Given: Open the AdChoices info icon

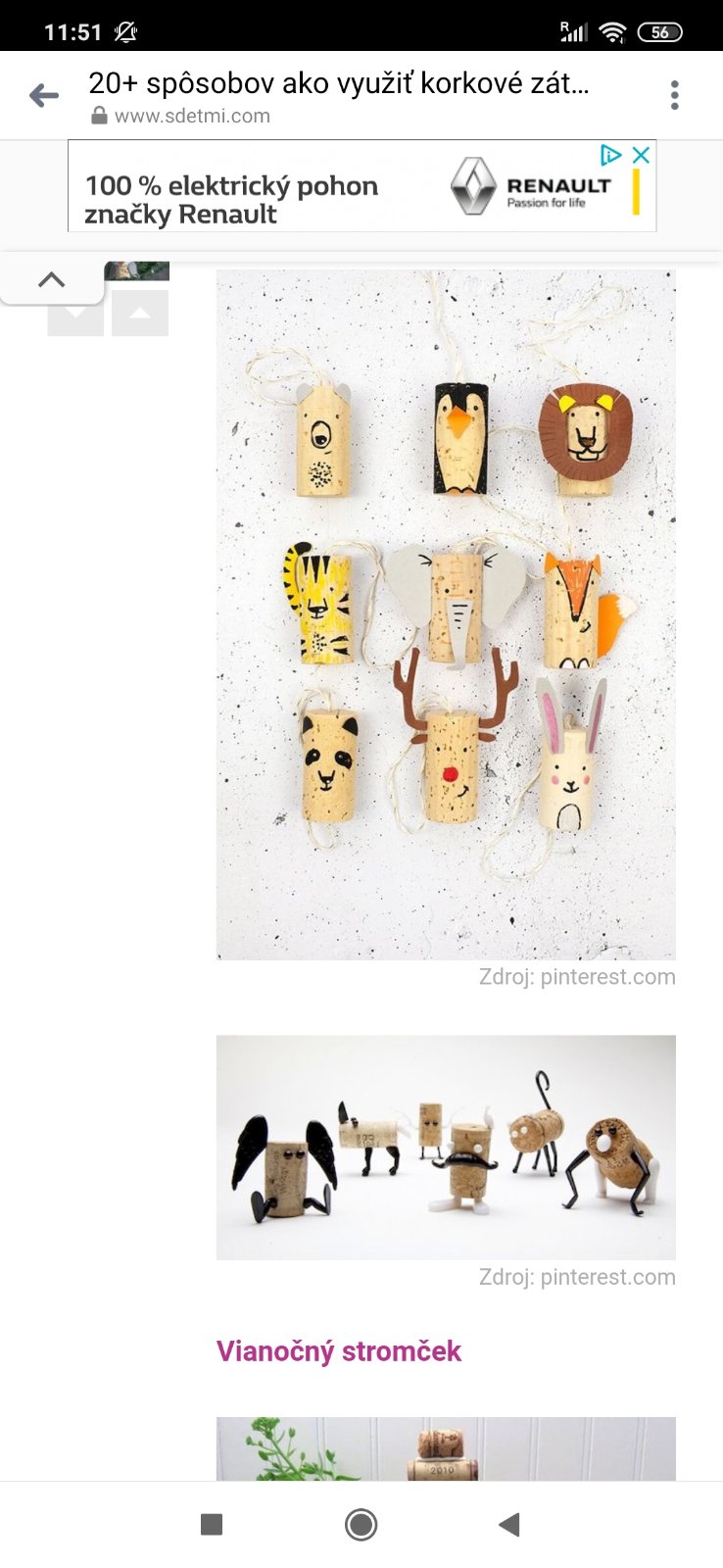Looking at the screenshot, I should point(611,155).
